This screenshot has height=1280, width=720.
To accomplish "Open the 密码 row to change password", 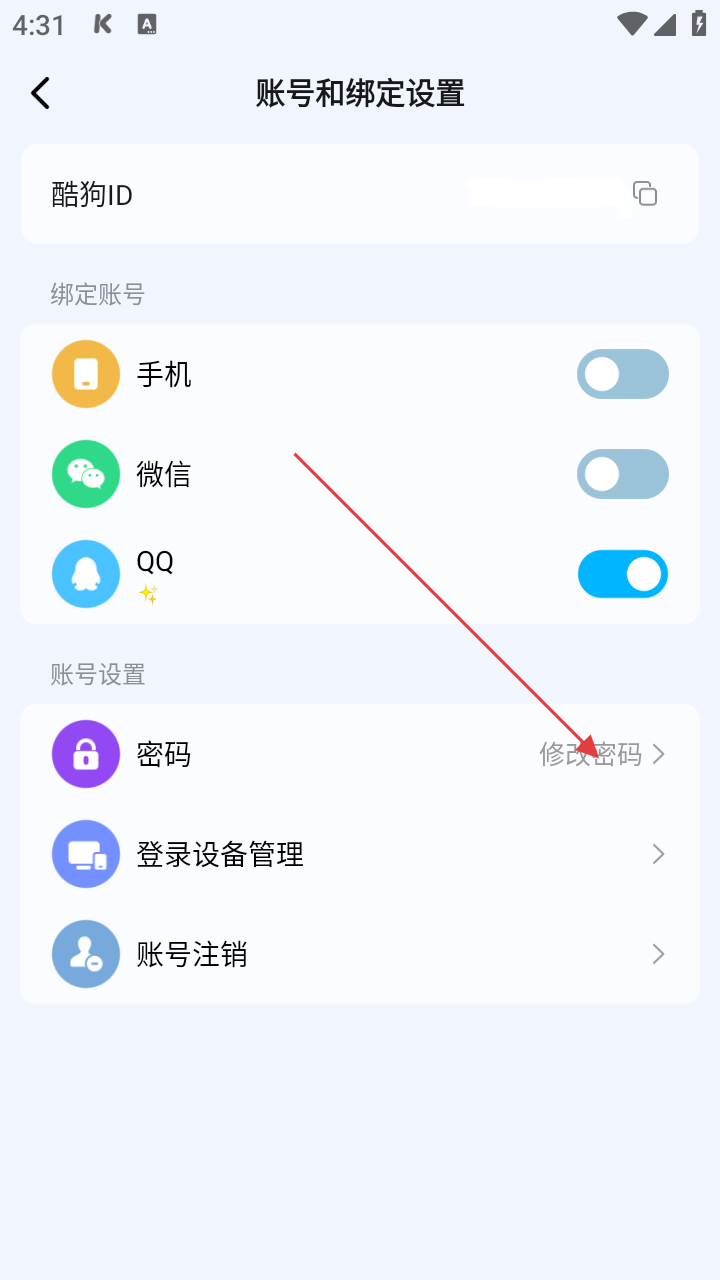I will pos(360,754).
